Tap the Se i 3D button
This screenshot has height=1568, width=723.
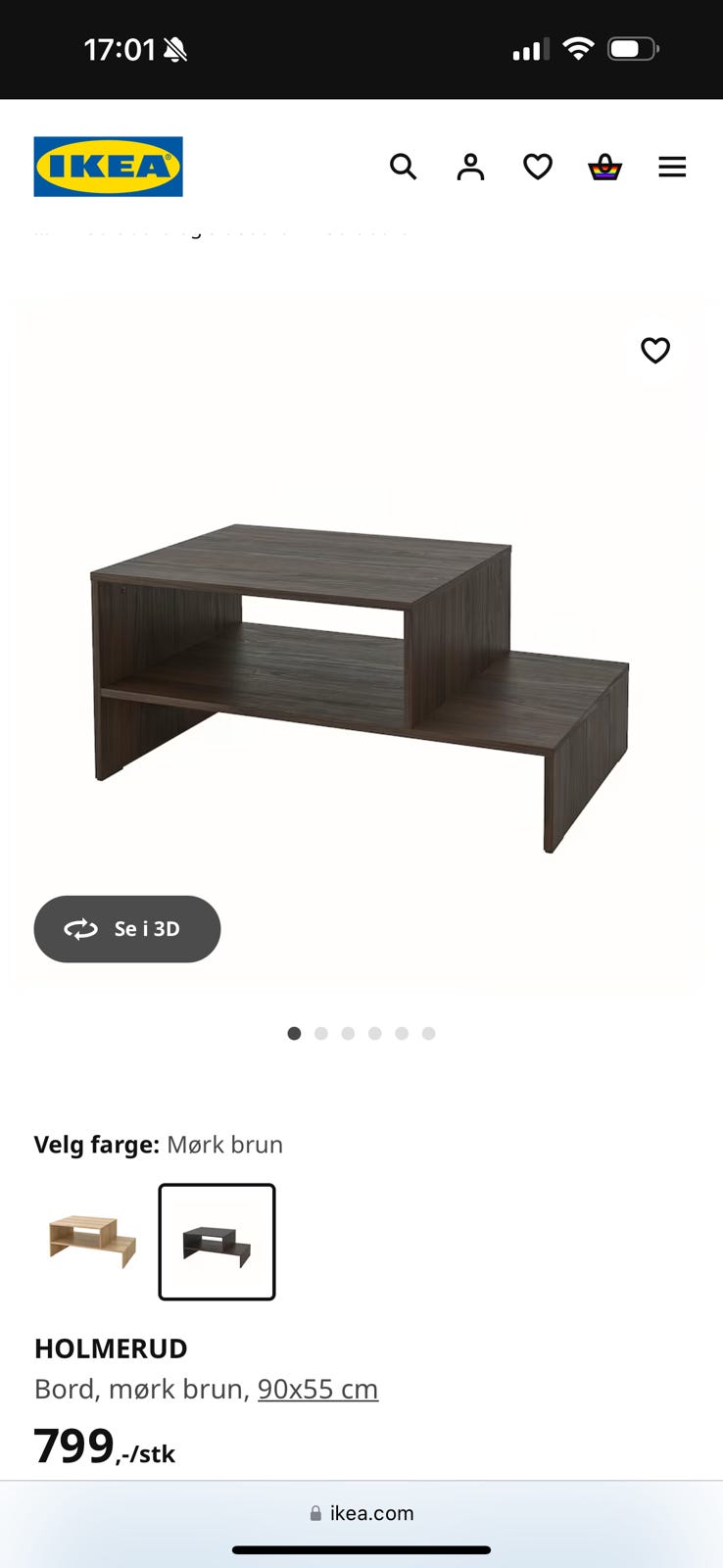(x=127, y=929)
